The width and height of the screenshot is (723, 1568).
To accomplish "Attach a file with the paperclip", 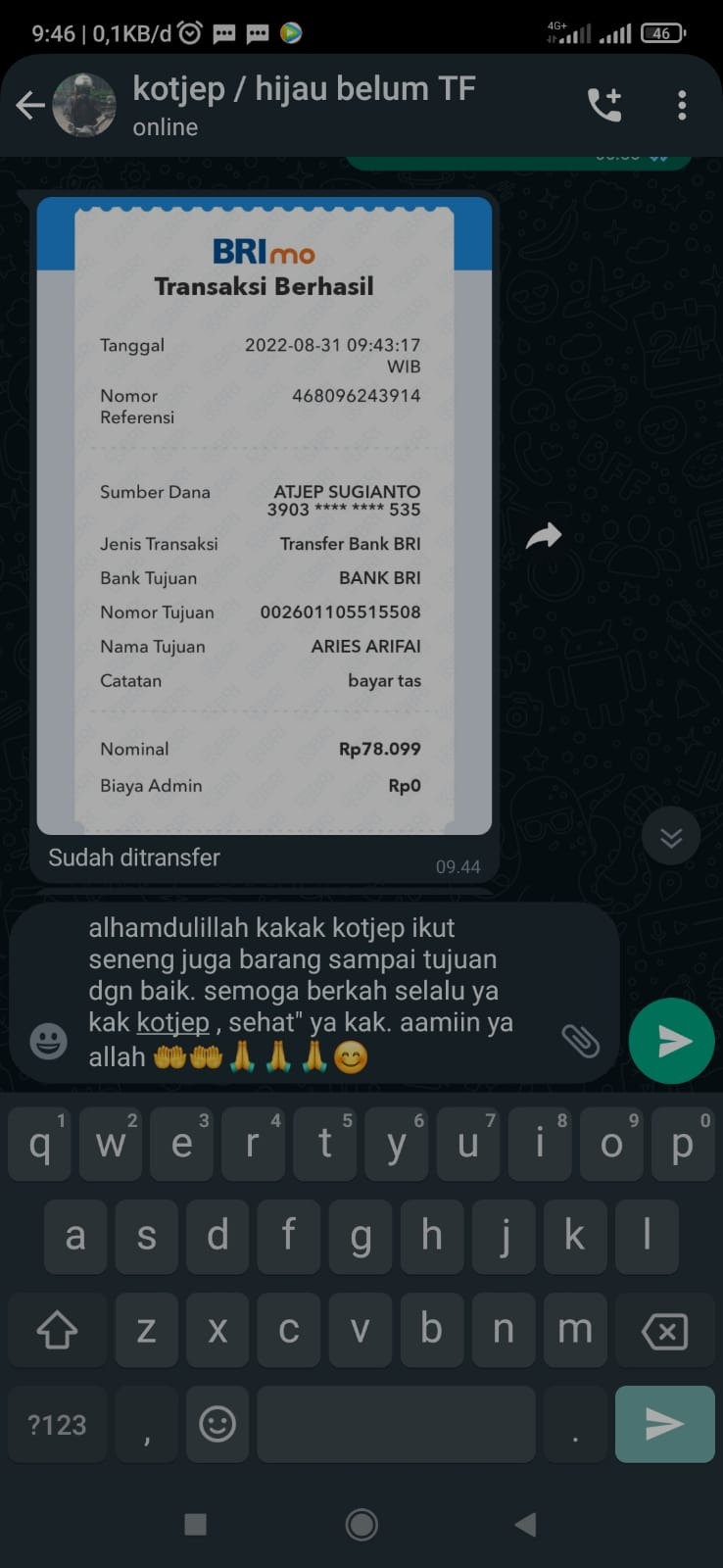I will 580,1041.
